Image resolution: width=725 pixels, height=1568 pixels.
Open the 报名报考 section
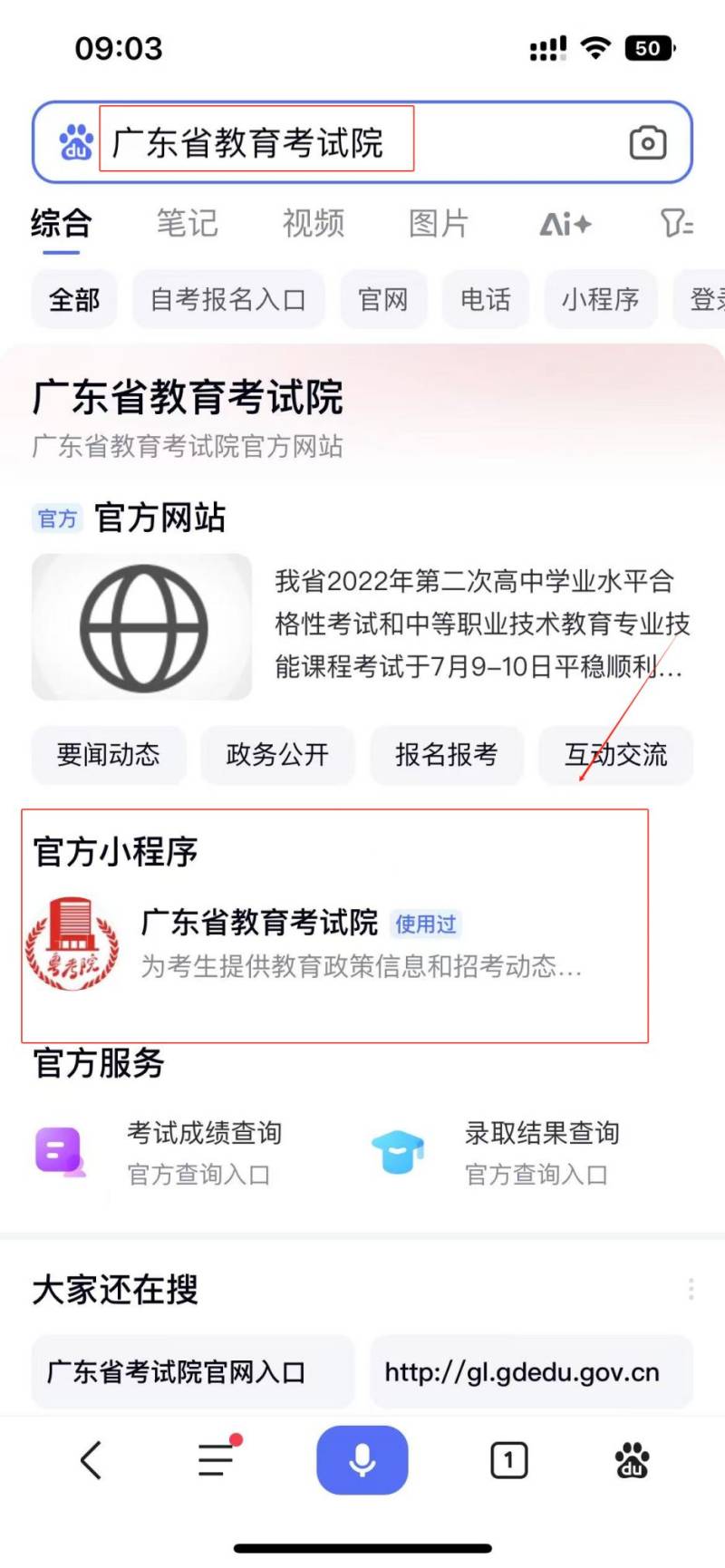[447, 754]
